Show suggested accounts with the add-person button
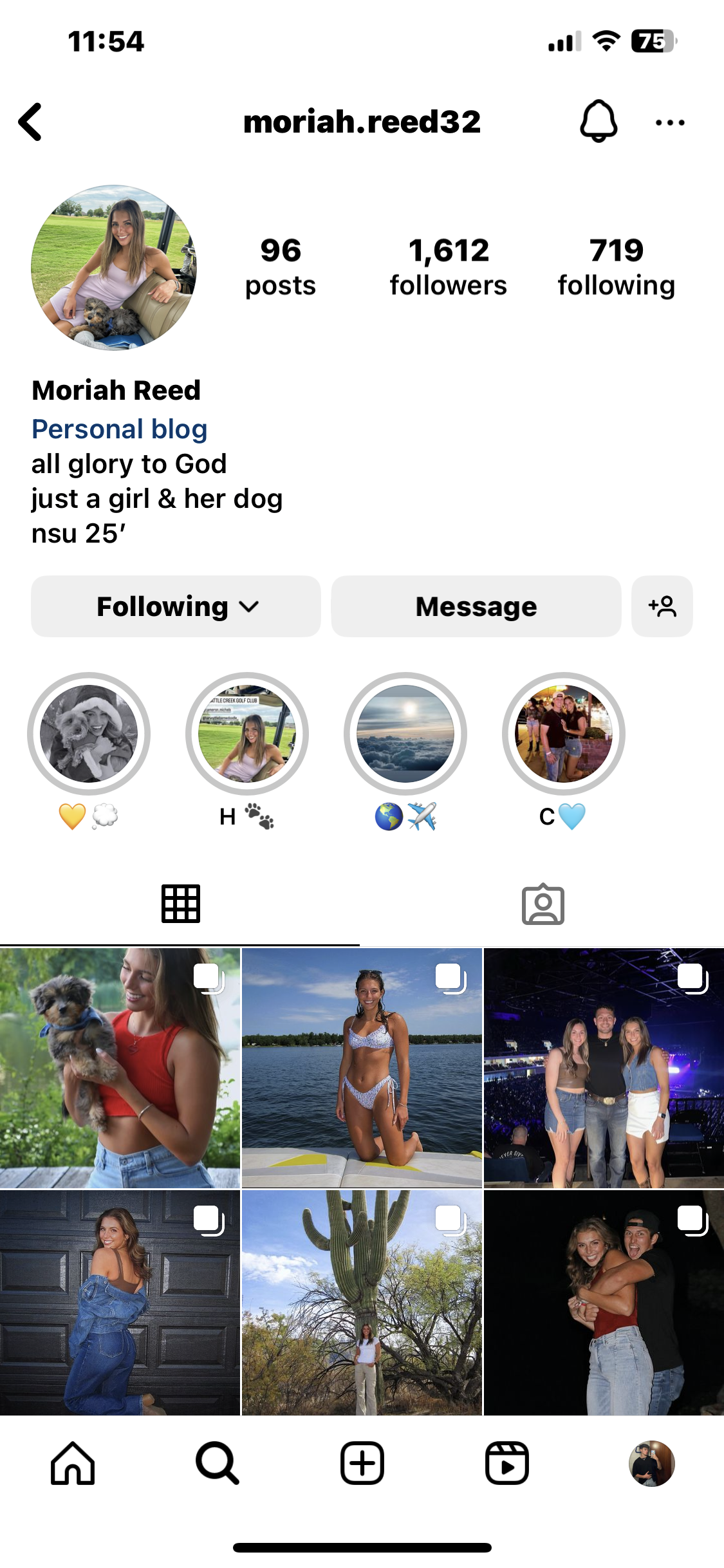Screen dimensions: 724x1568 click(662, 606)
